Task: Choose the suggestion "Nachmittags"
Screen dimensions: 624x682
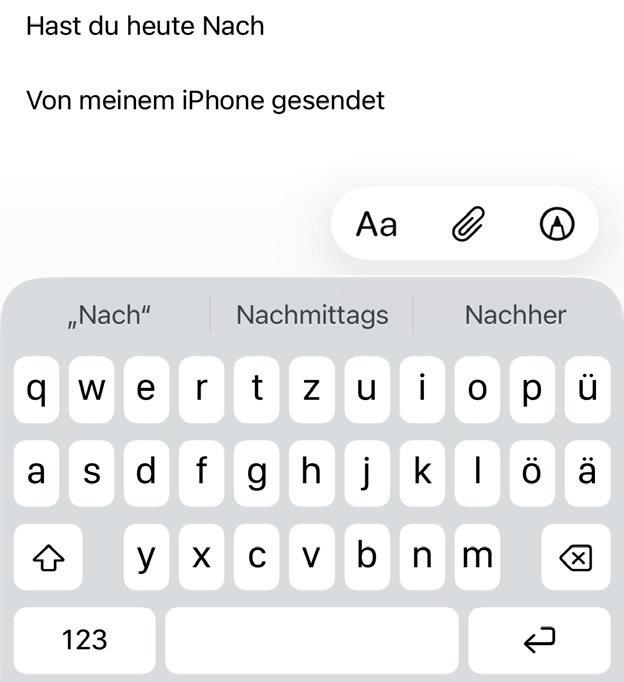Action: [x=312, y=315]
